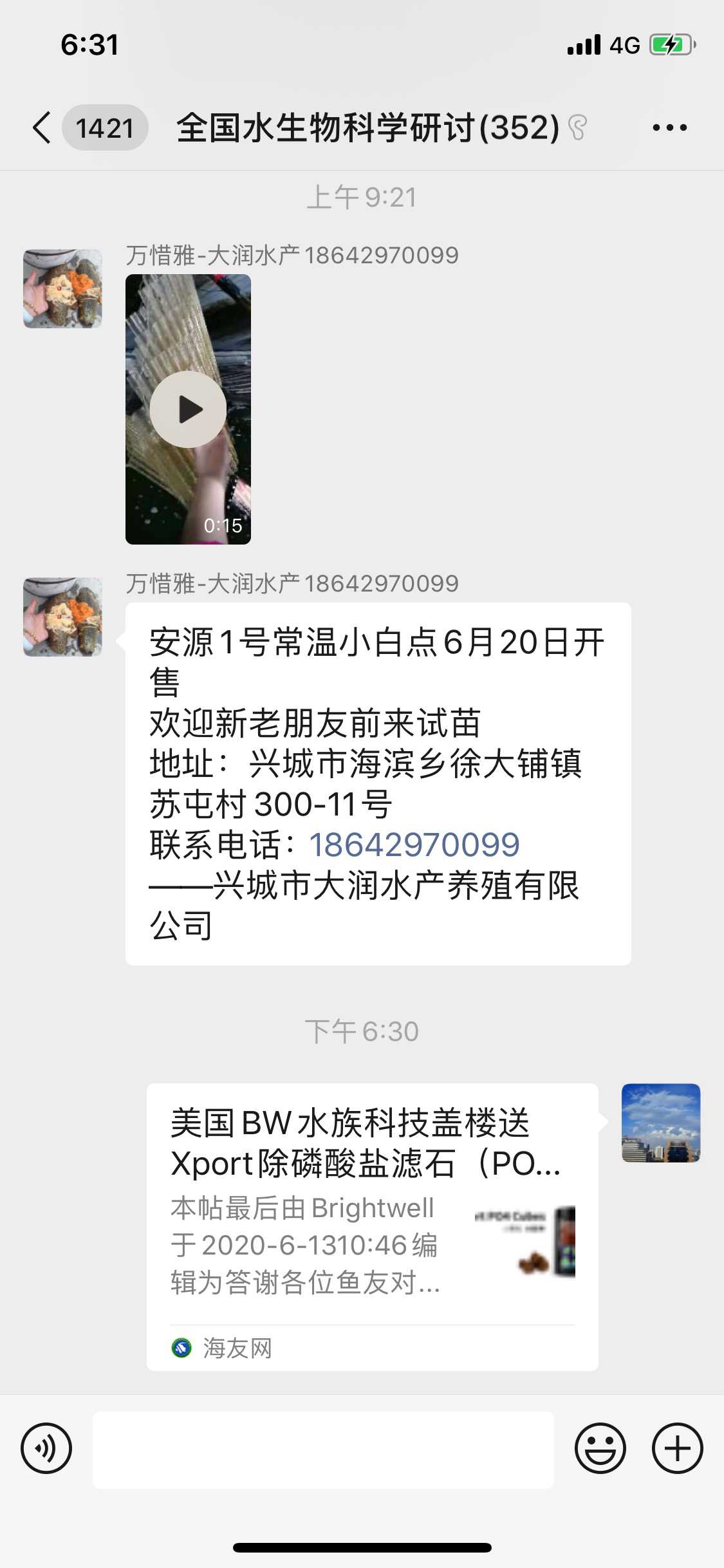Focus the message text field
This screenshot has width=724, height=1568.
(x=323, y=1450)
